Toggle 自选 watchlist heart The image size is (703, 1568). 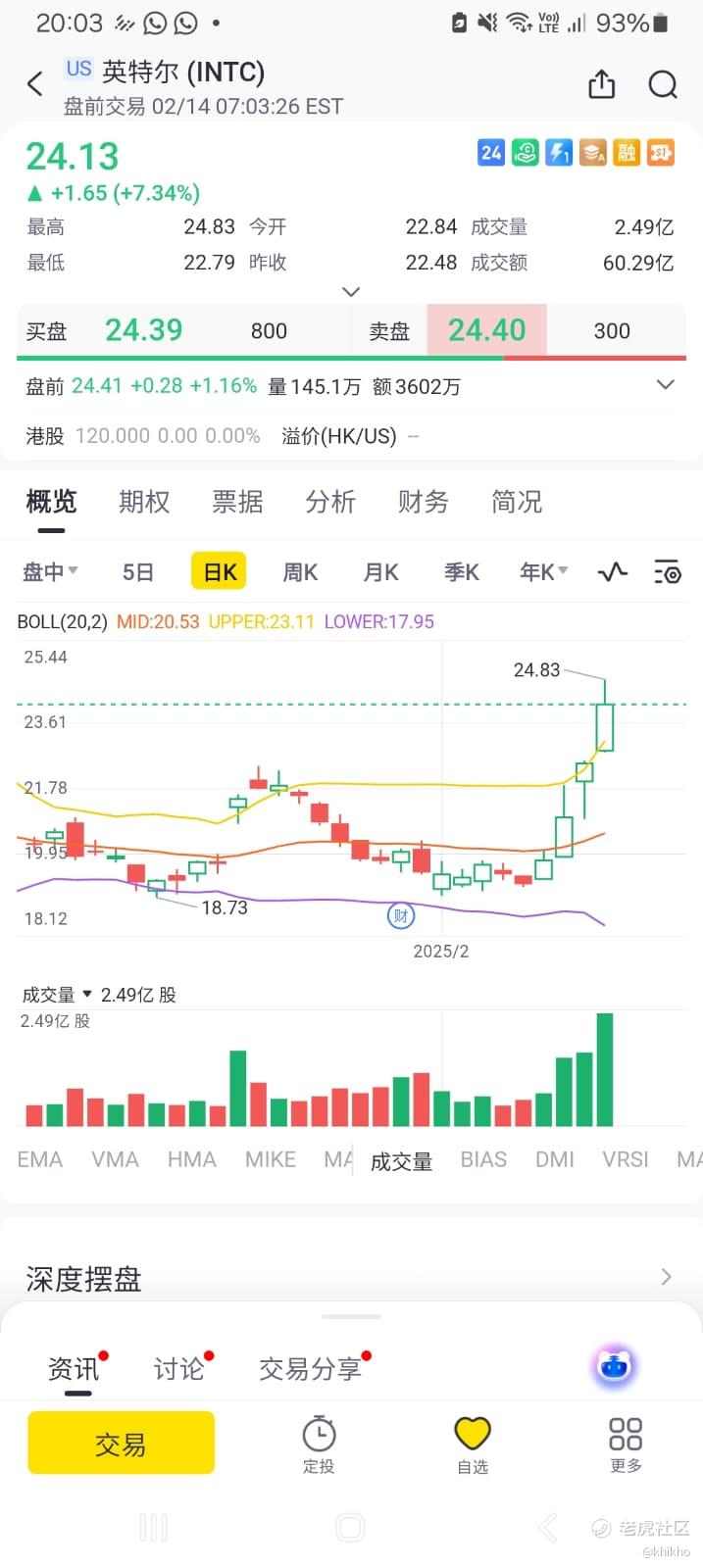(x=473, y=1444)
